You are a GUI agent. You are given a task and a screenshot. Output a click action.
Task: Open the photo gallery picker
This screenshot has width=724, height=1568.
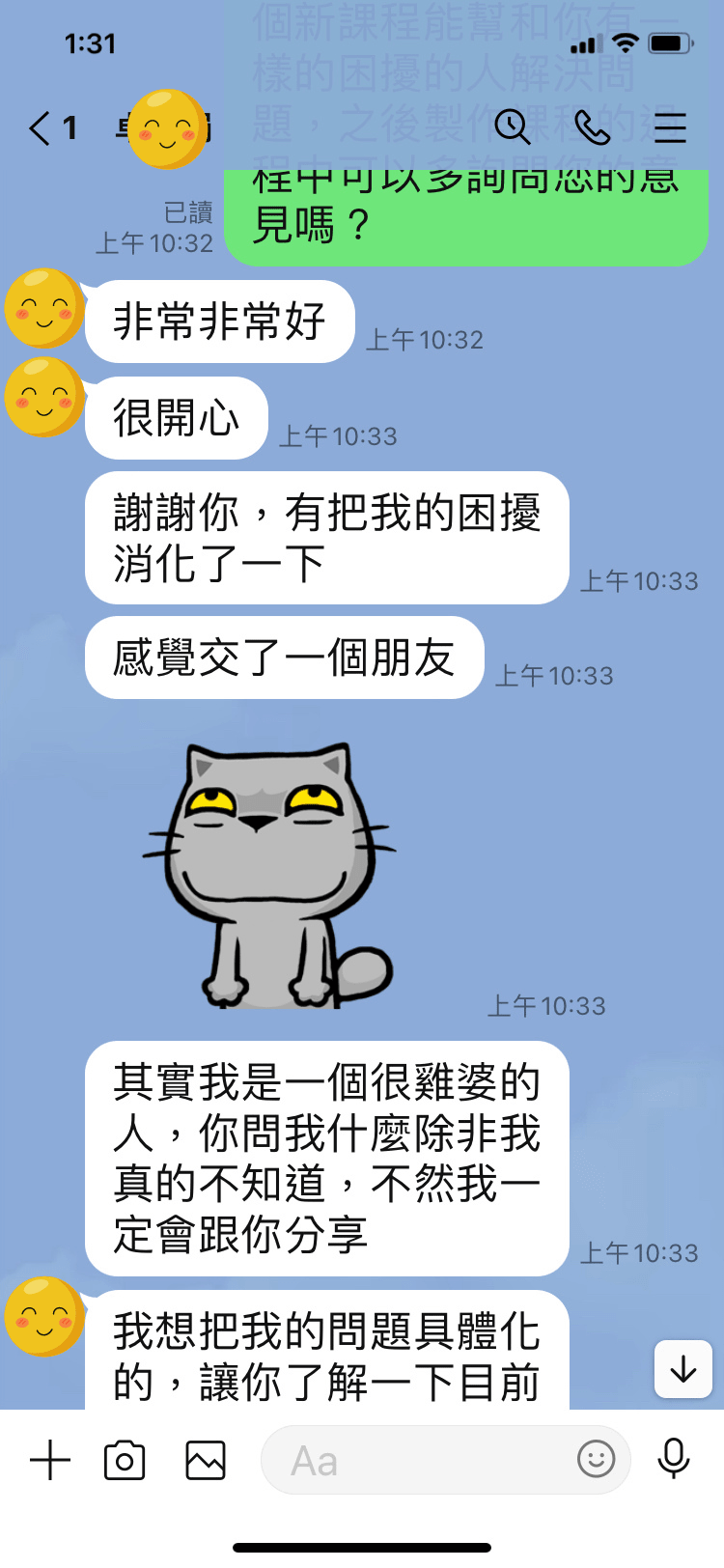pyautogui.click(x=206, y=1460)
